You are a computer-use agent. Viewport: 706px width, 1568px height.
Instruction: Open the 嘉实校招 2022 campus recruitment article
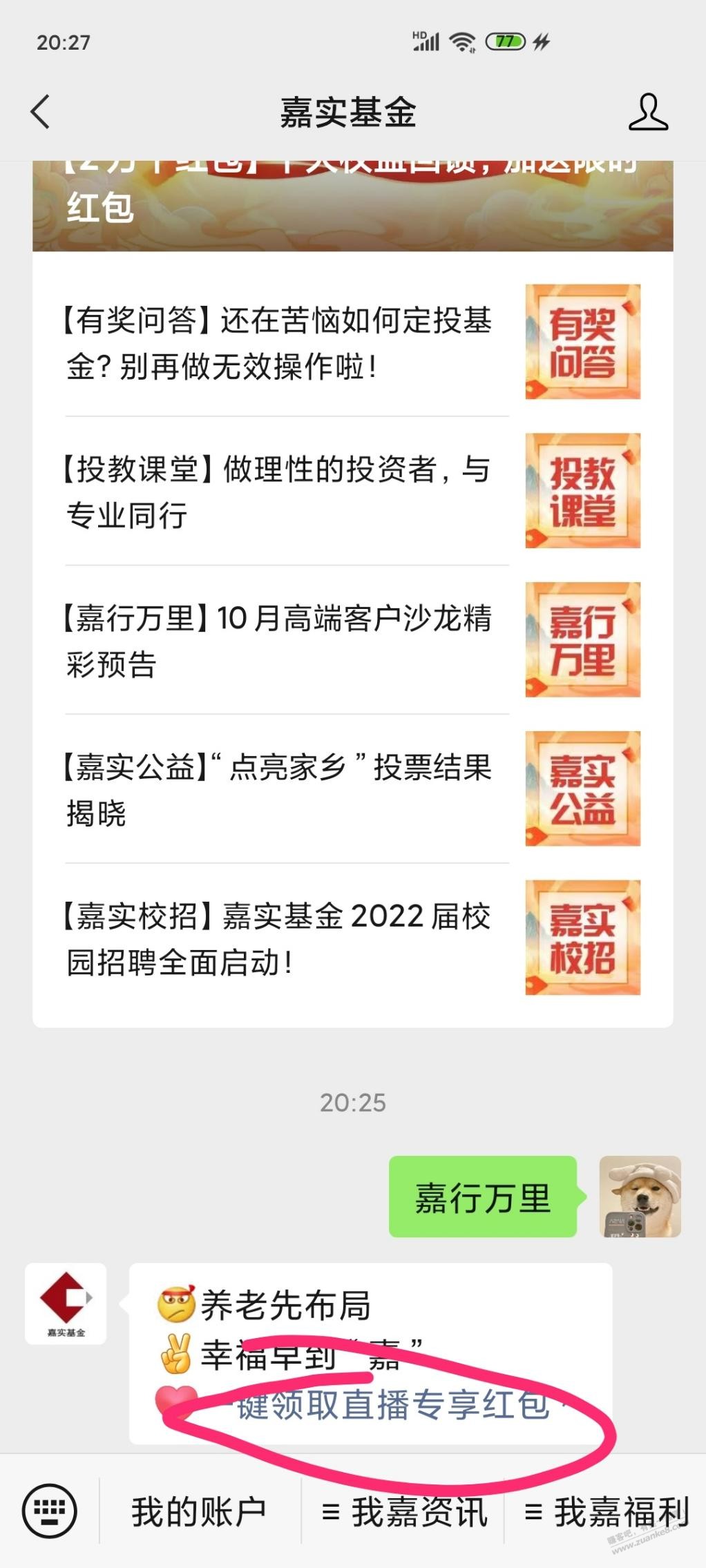coord(278,938)
